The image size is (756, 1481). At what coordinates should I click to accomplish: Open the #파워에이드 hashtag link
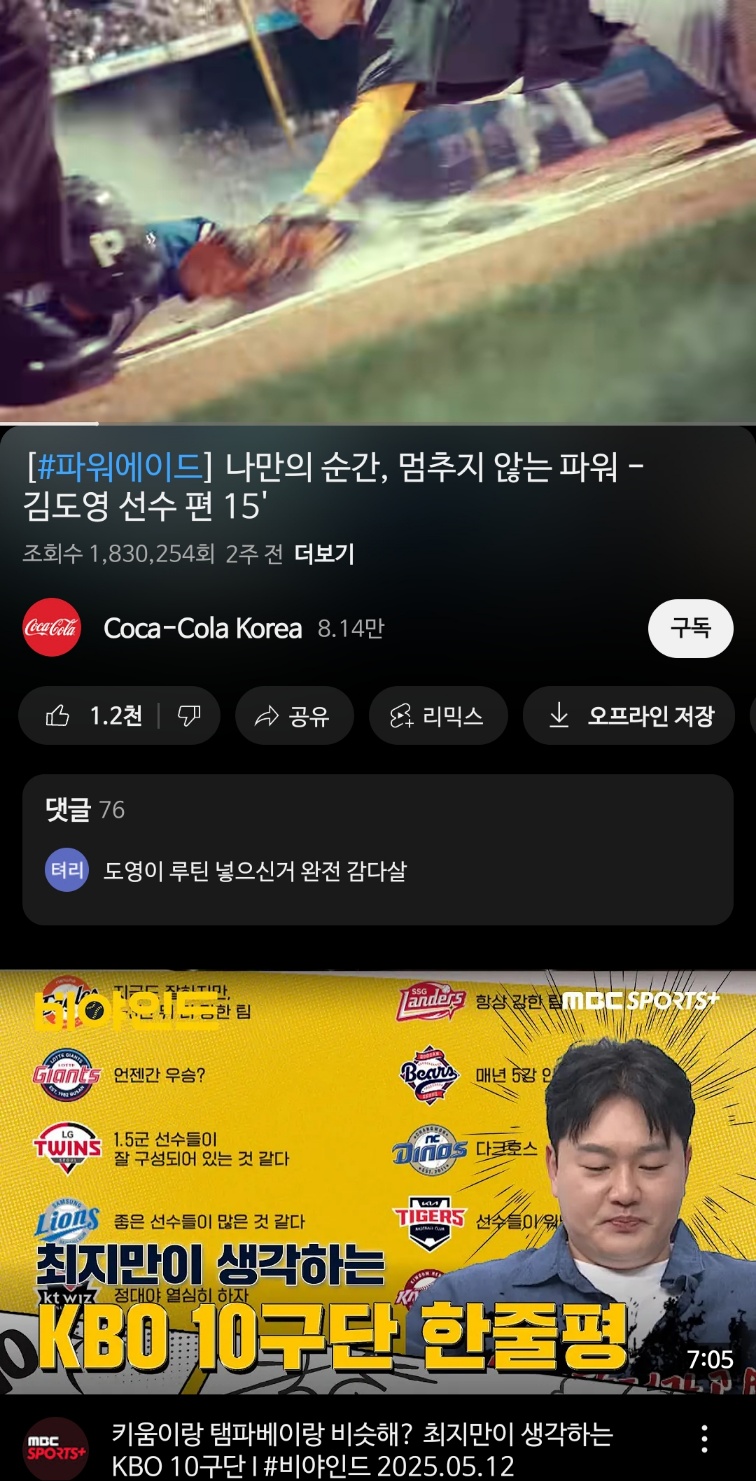(118, 467)
